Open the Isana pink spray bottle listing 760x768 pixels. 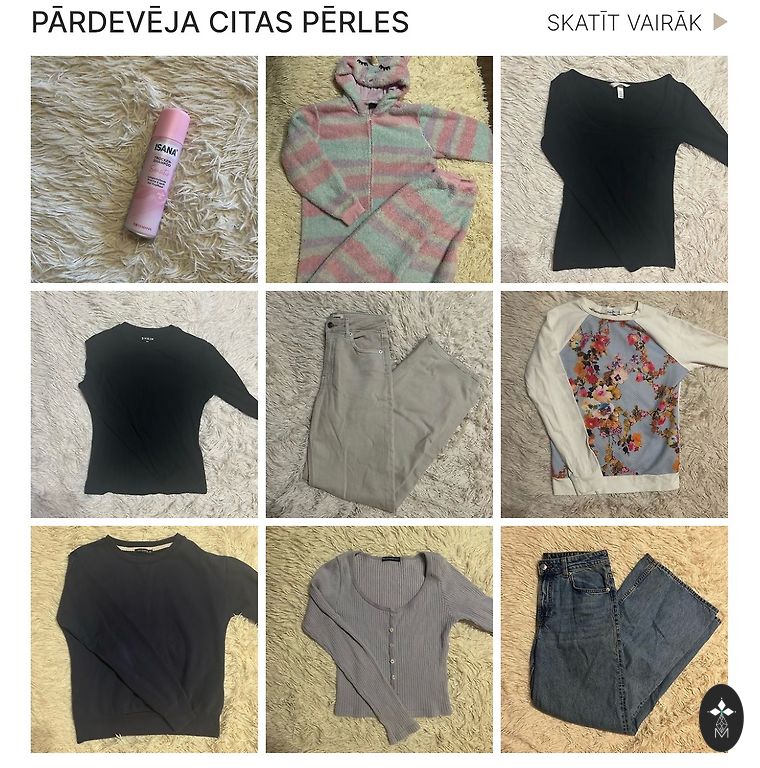pyautogui.click(x=144, y=169)
